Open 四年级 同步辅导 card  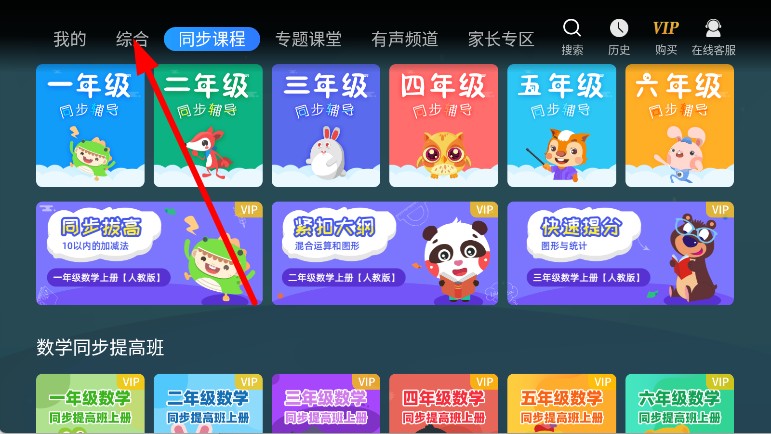444,126
